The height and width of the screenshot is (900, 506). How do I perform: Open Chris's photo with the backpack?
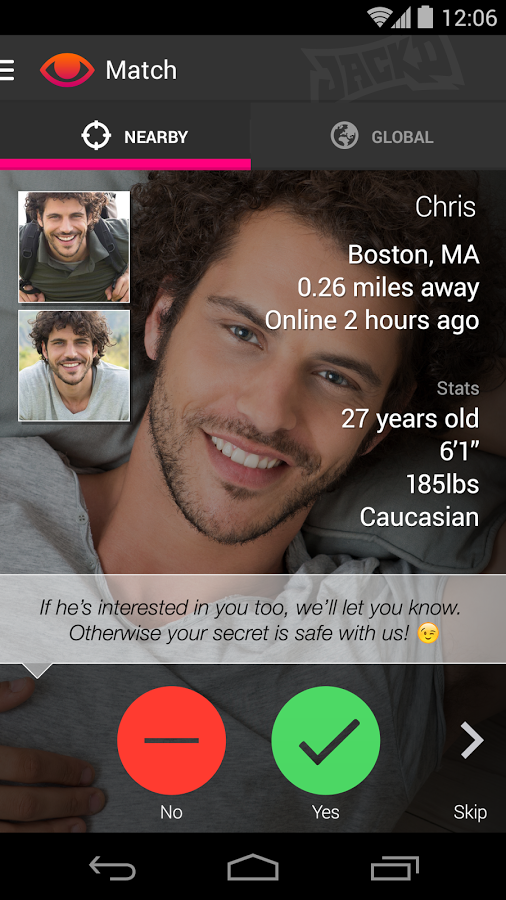click(x=74, y=247)
